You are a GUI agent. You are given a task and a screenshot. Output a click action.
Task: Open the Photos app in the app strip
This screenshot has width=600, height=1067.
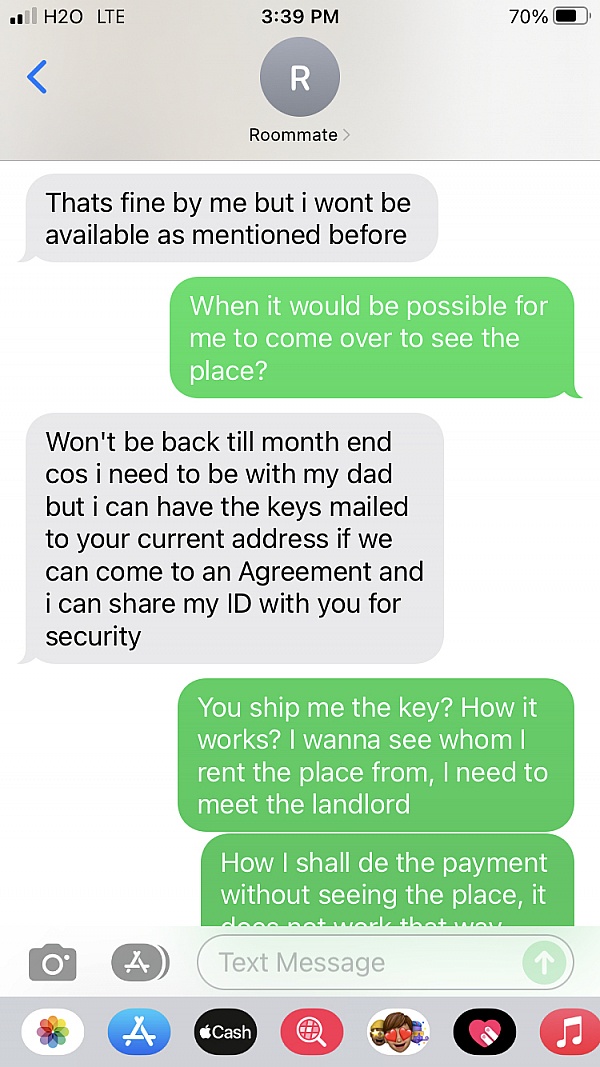tap(53, 1032)
